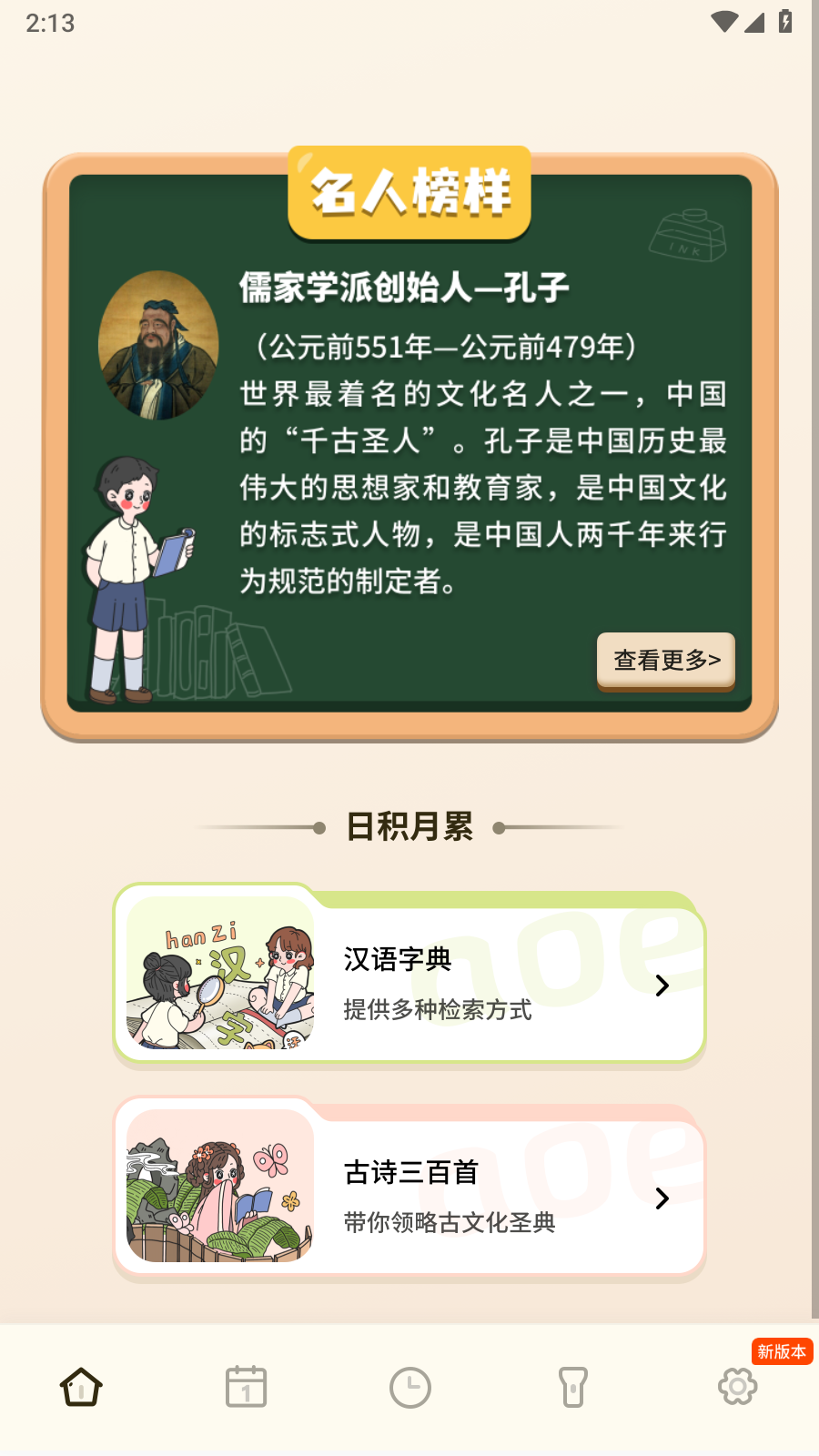Open the flashlight tab
The image size is (819, 1456).
point(573,1388)
